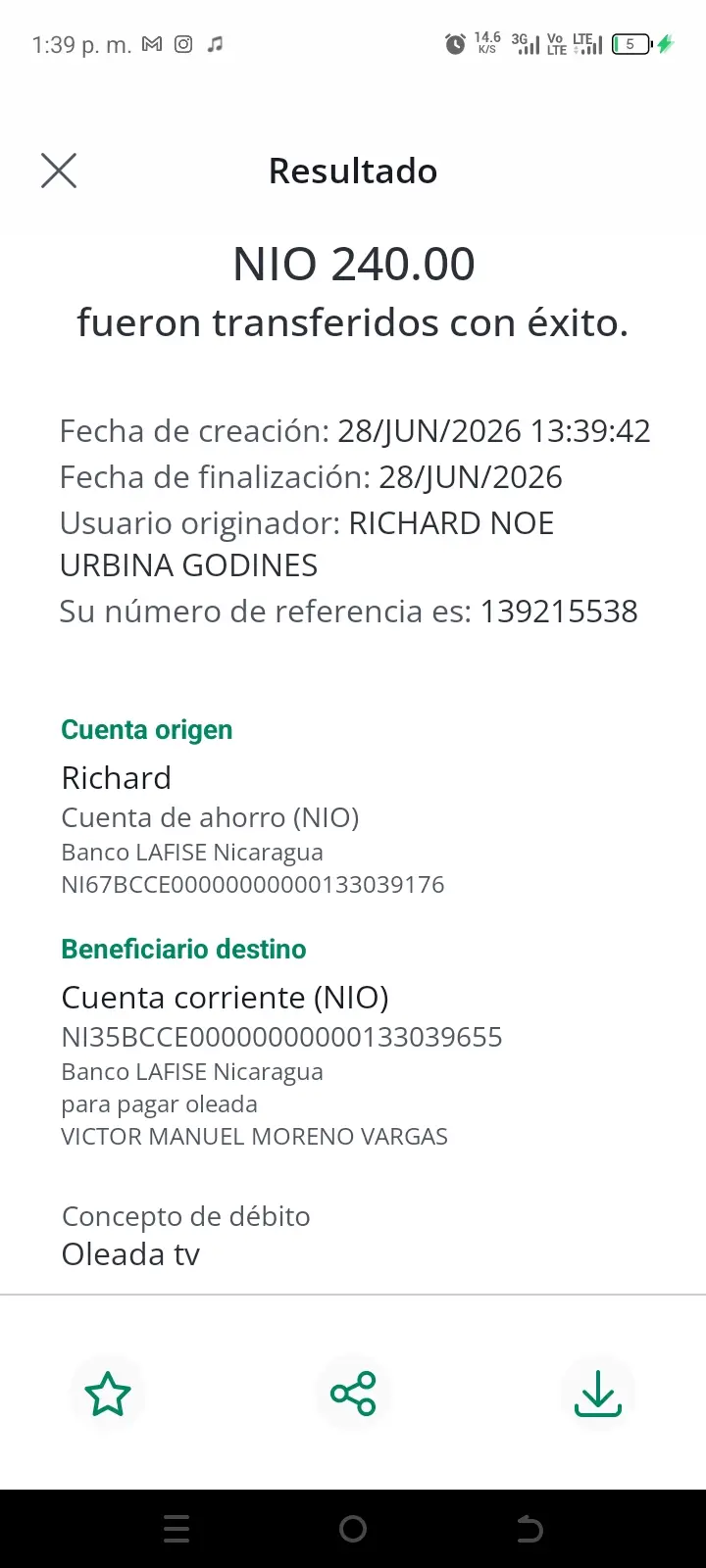
Task: Download the transfer receipt
Action: 598,1394
